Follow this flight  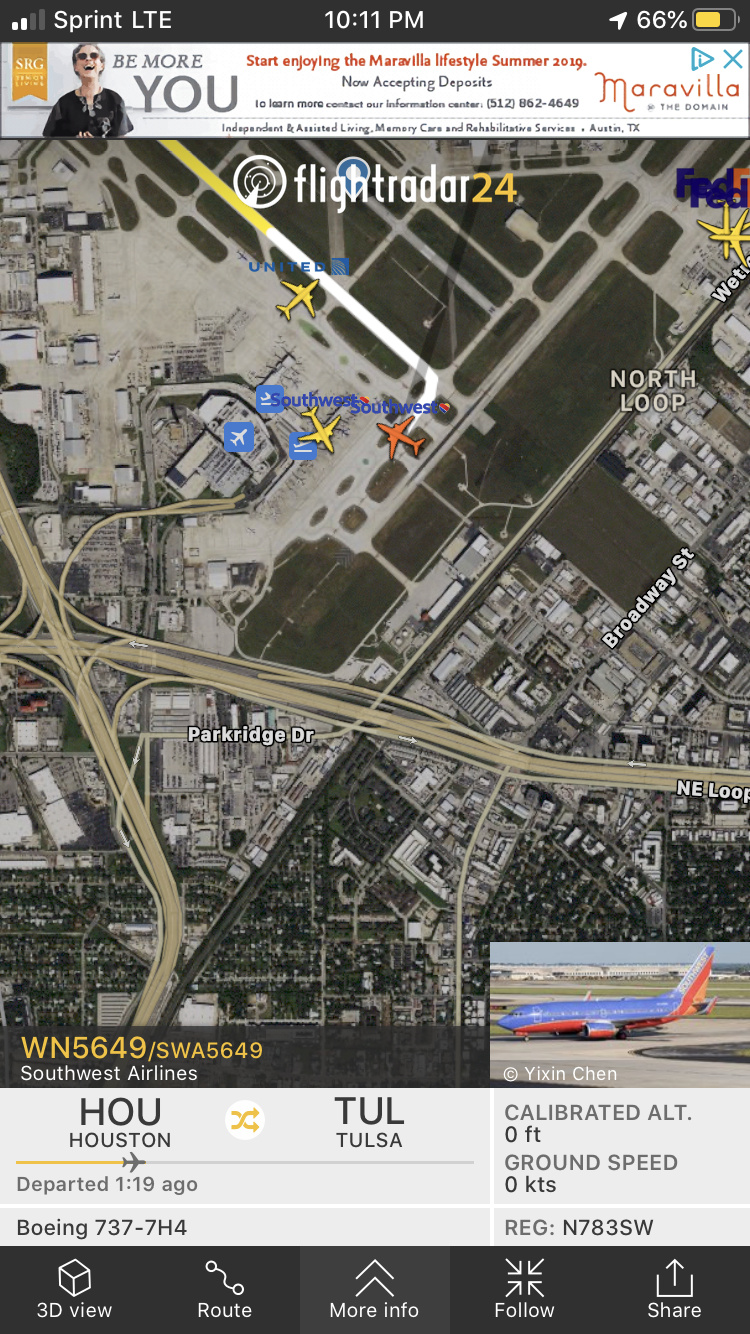click(524, 1289)
